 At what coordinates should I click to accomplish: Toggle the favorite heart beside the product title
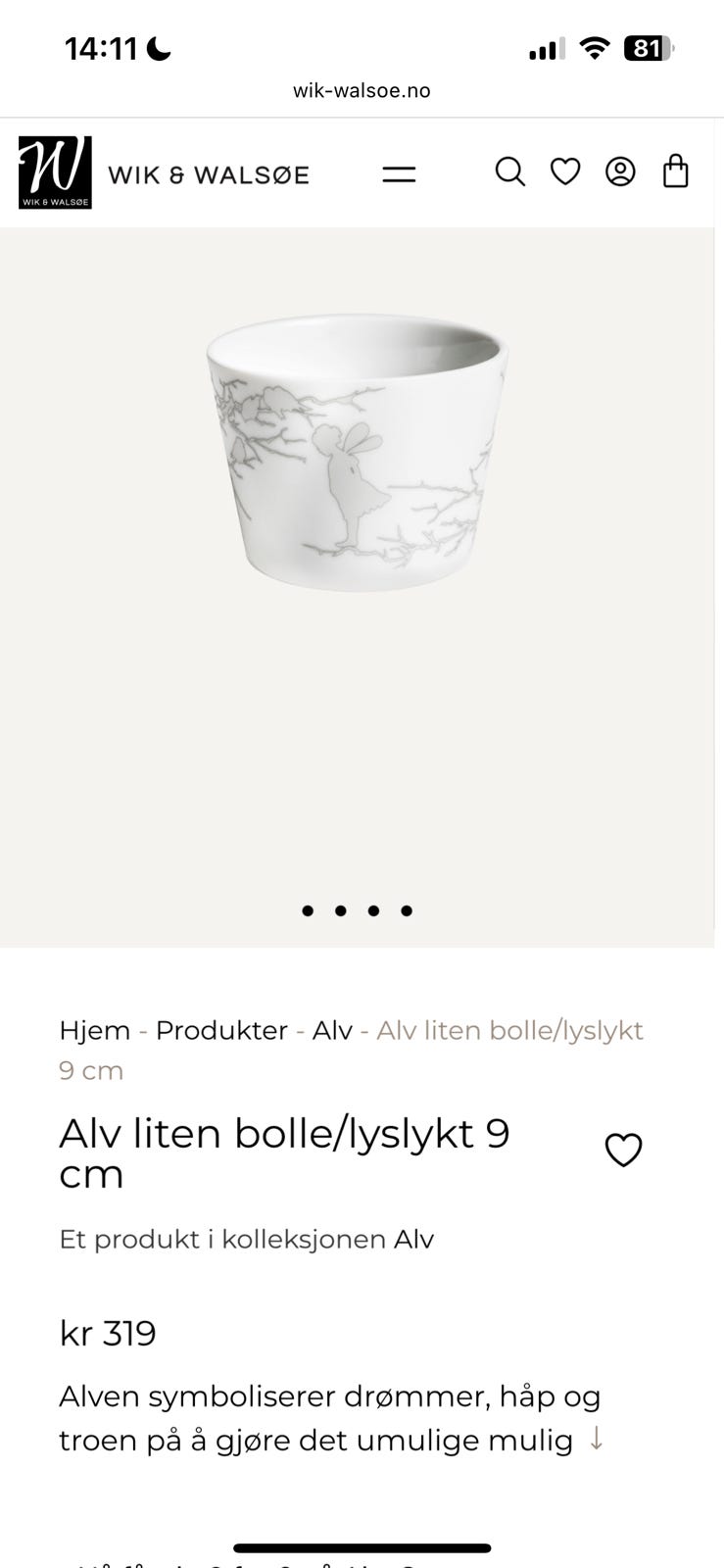[624, 1148]
